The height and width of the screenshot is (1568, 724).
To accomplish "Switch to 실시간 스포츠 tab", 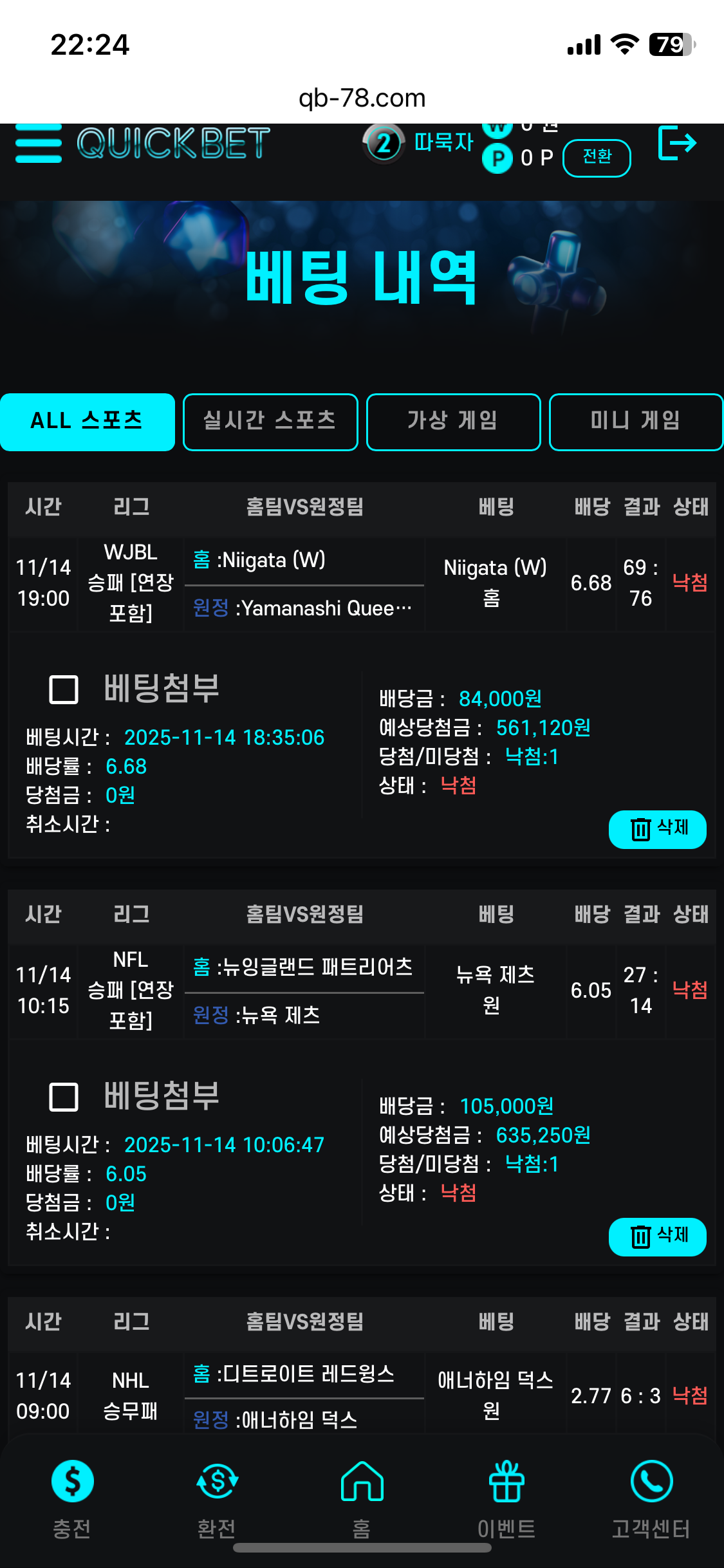I will click(270, 422).
